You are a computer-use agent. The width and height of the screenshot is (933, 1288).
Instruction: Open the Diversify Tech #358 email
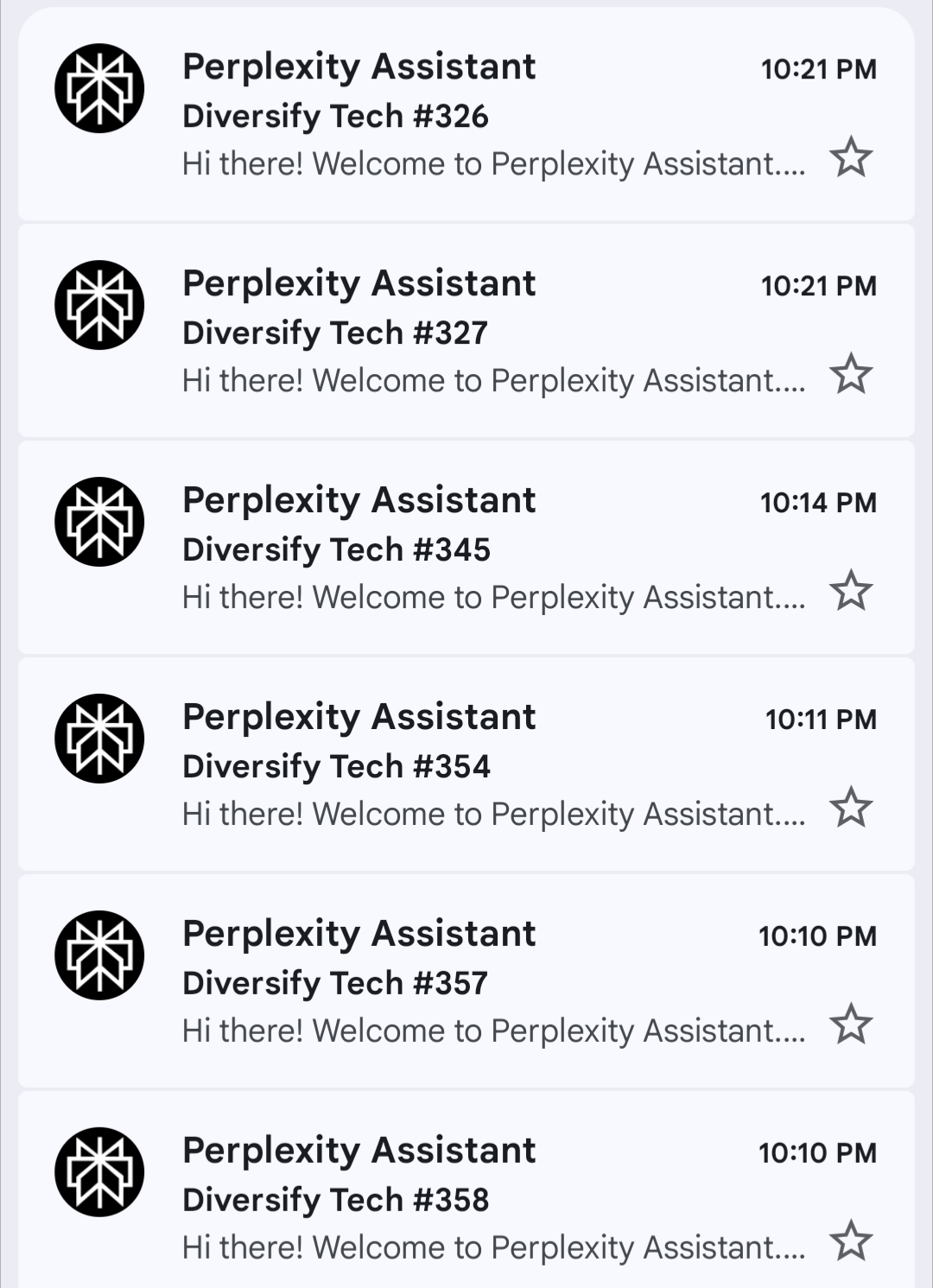[x=466, y=1200]
